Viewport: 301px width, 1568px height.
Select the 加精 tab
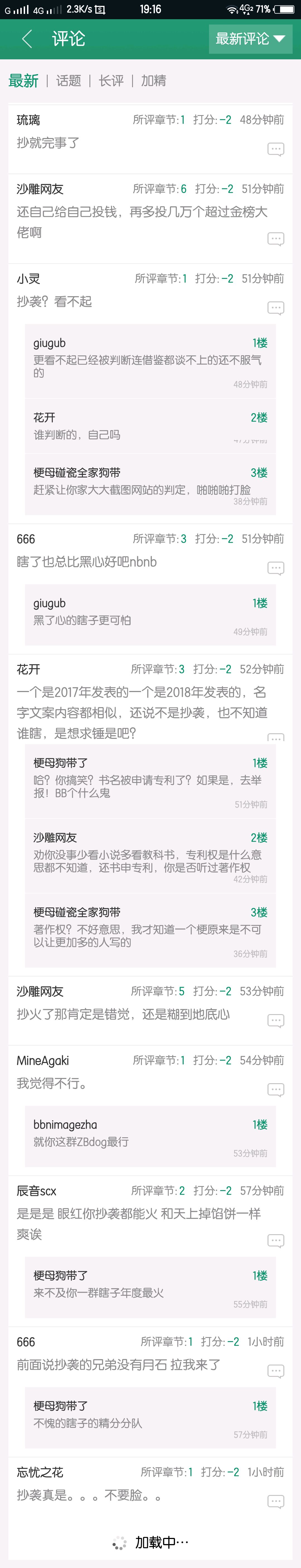coord(154,81)
